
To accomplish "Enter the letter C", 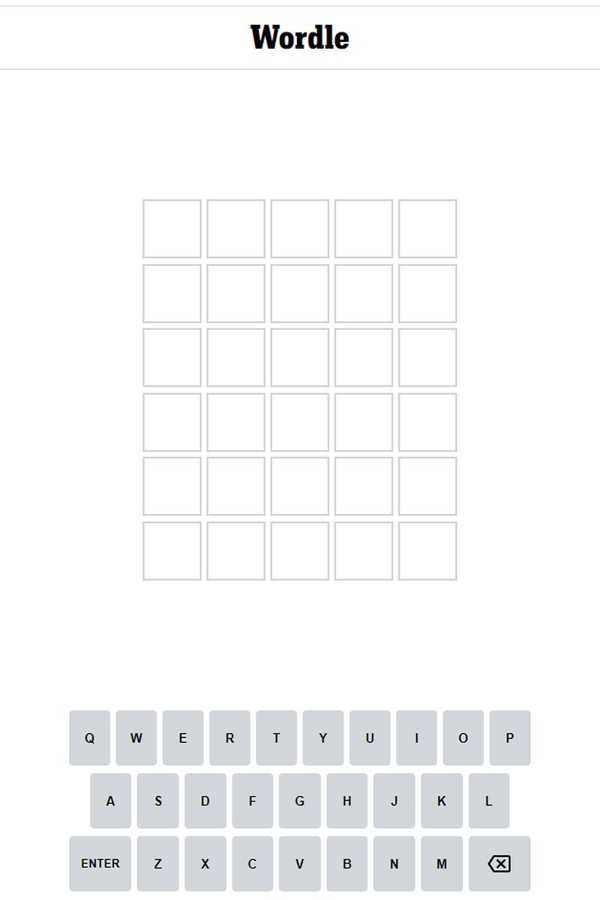I will coord(252,864).
